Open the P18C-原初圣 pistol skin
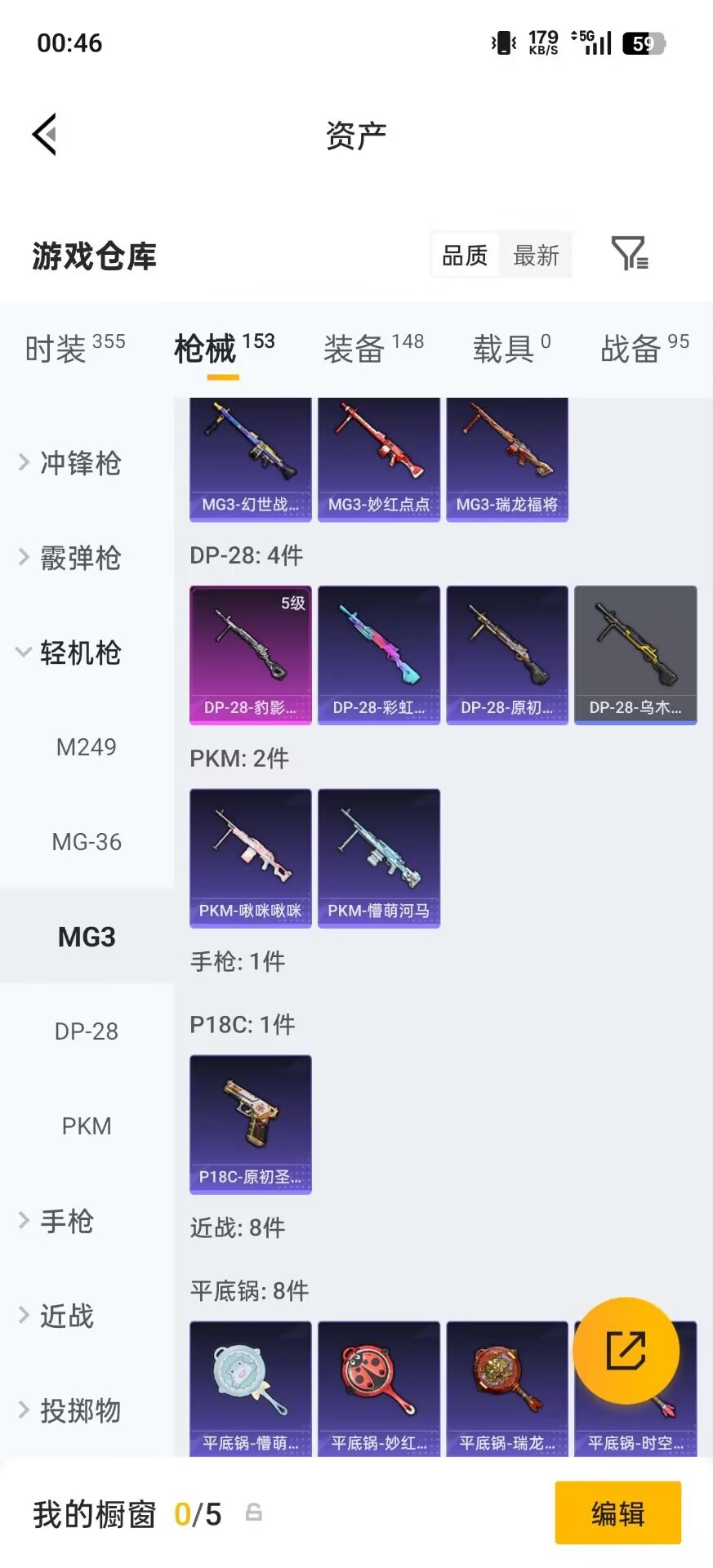 pos(250,1124)
